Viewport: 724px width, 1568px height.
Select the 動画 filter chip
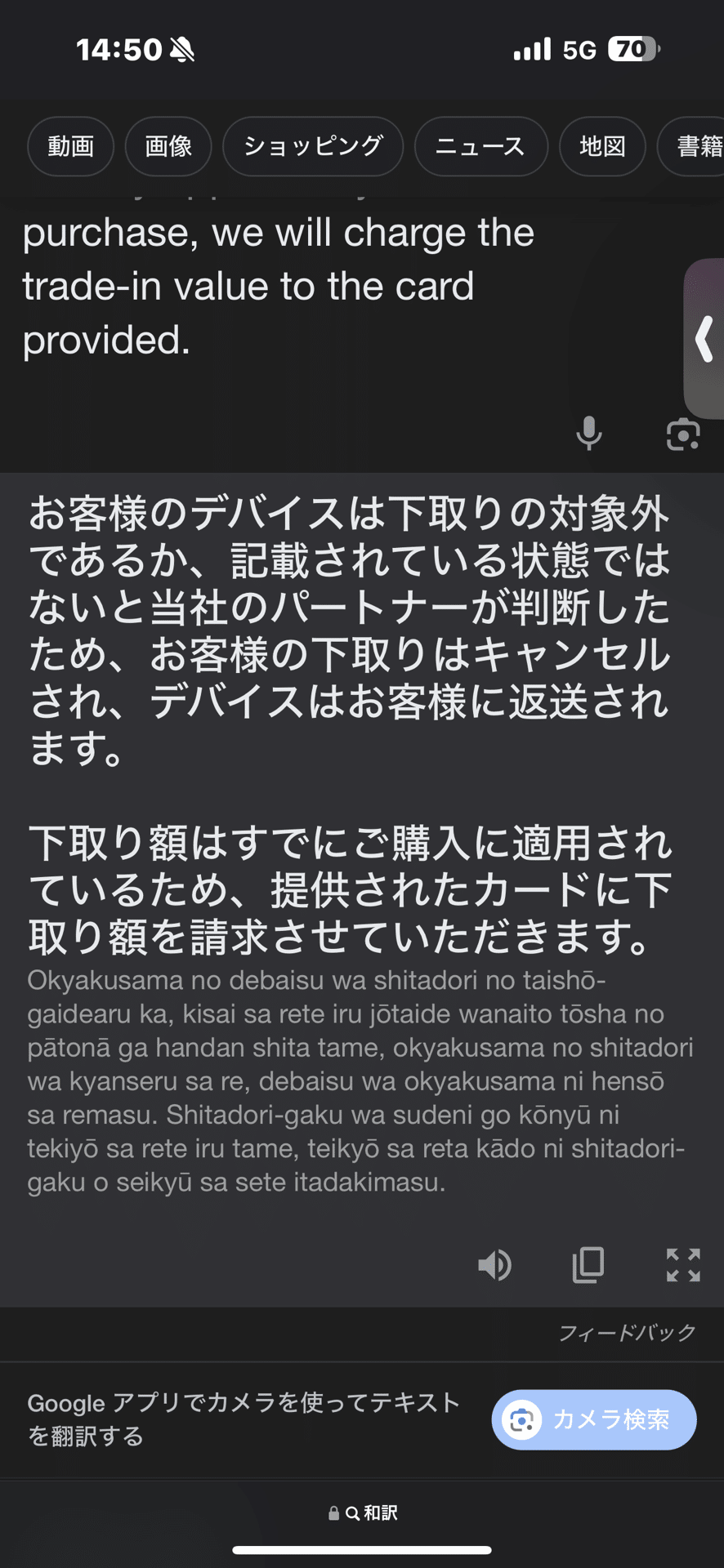pos(70,146)
